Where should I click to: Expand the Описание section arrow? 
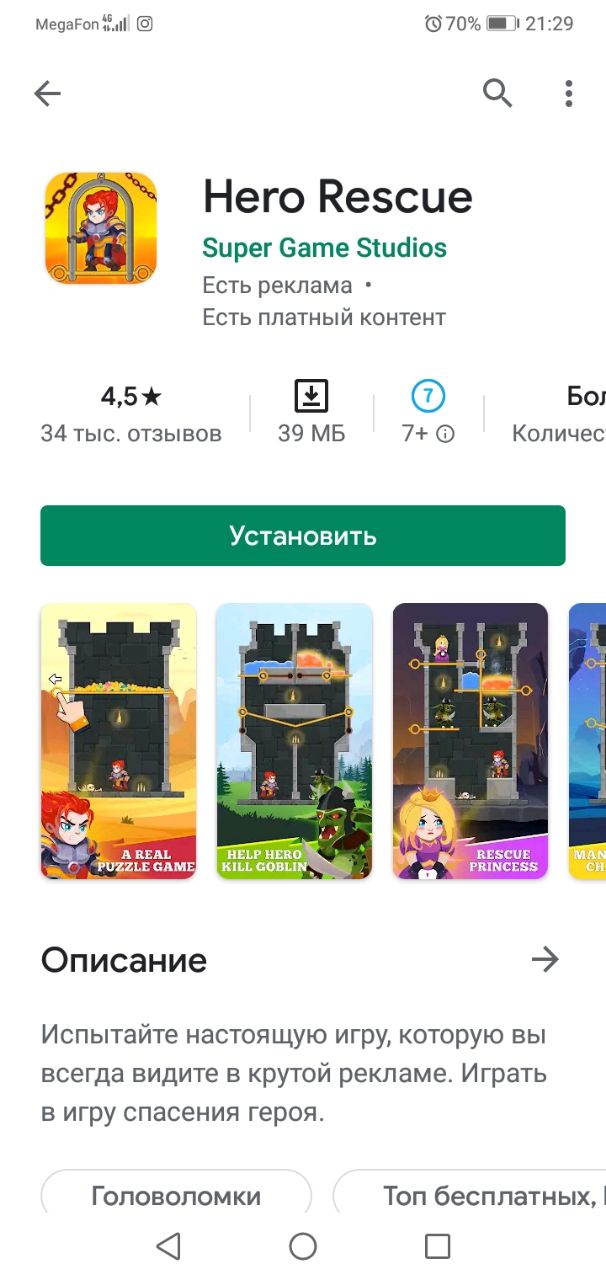pyautogui.click(x=544, y=960)
